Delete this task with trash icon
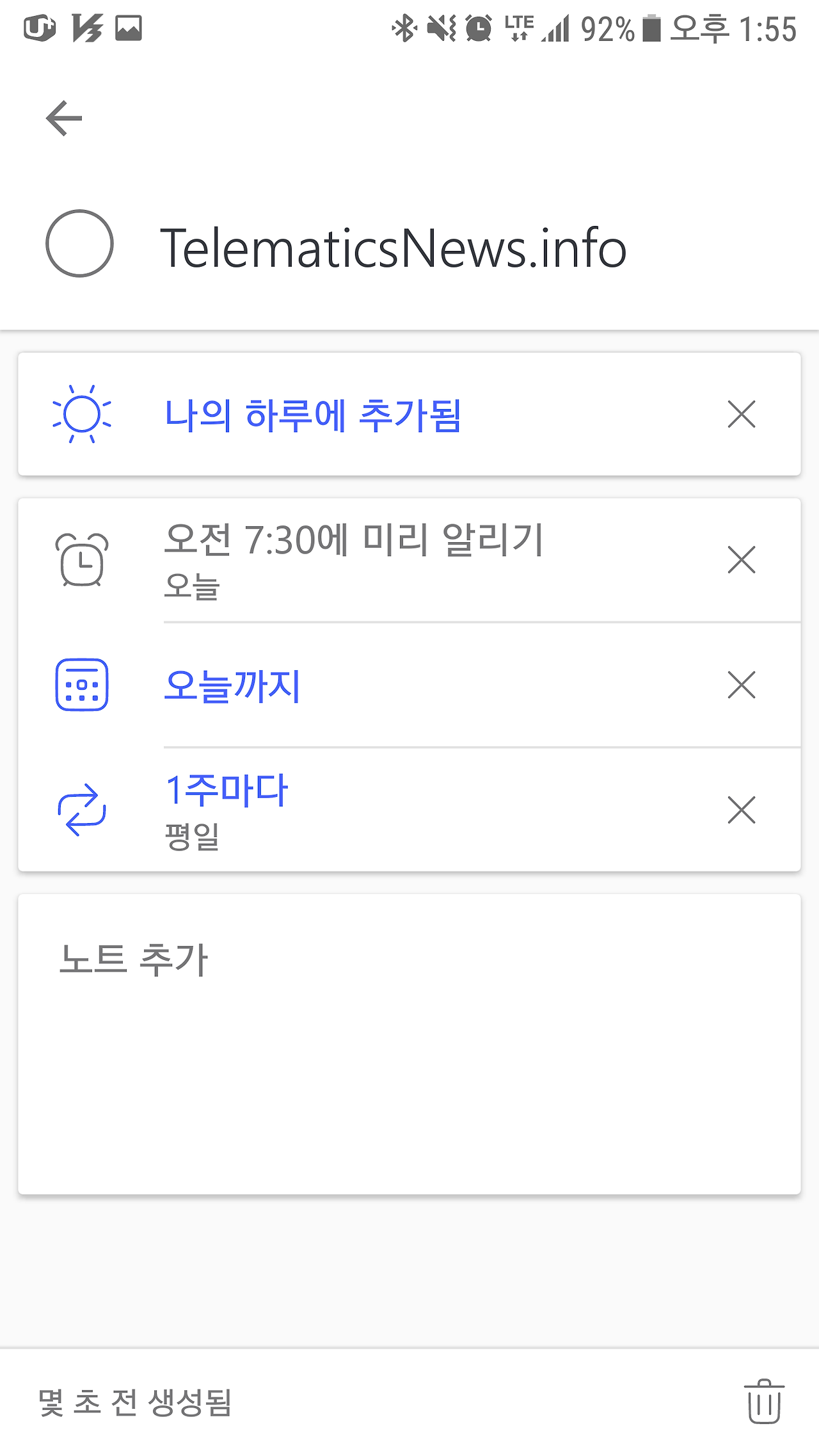Viewport: 819px width, 1456px height. [764, 1402]
